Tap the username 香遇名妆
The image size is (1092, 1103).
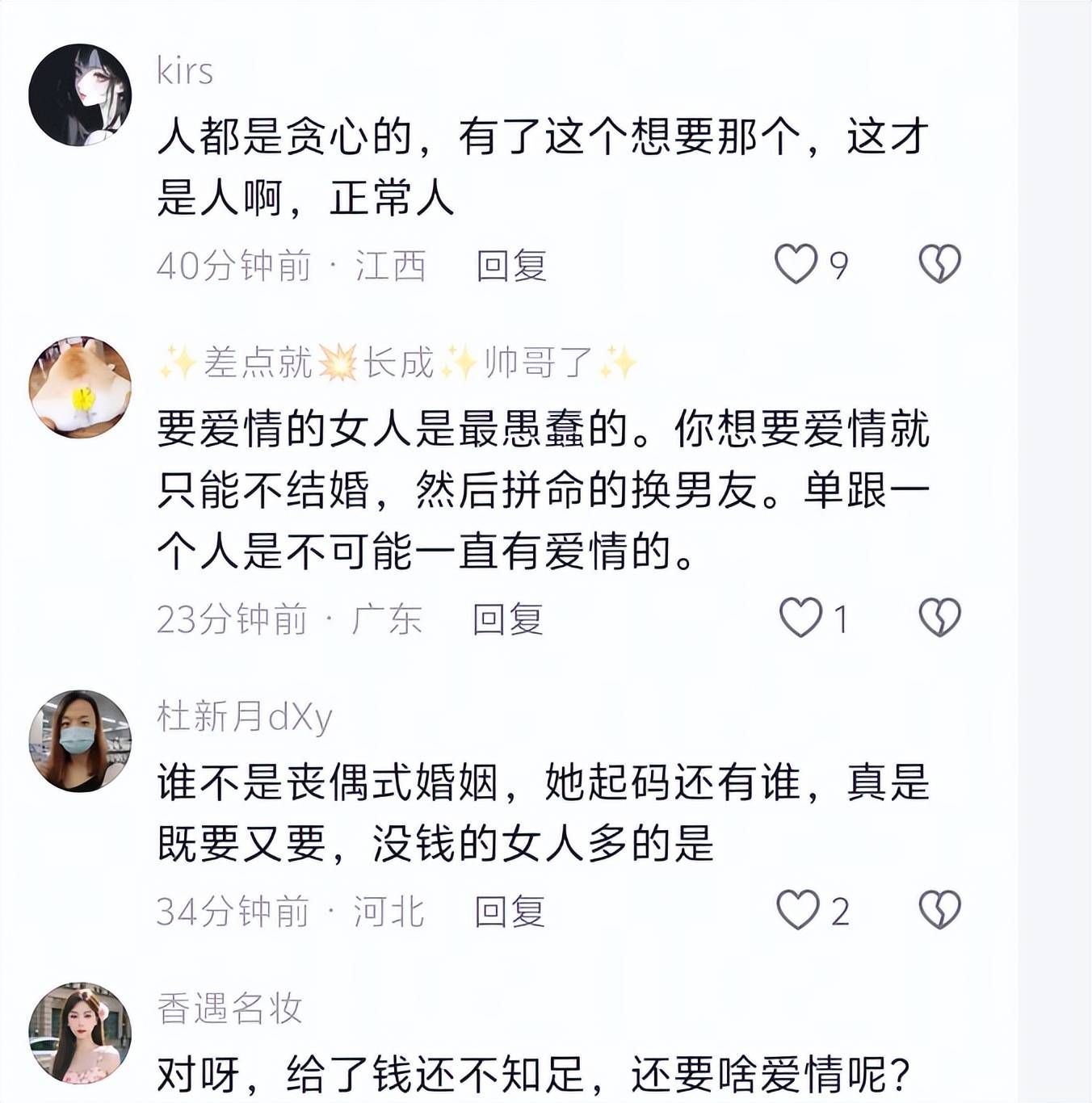pos(229,1009)
